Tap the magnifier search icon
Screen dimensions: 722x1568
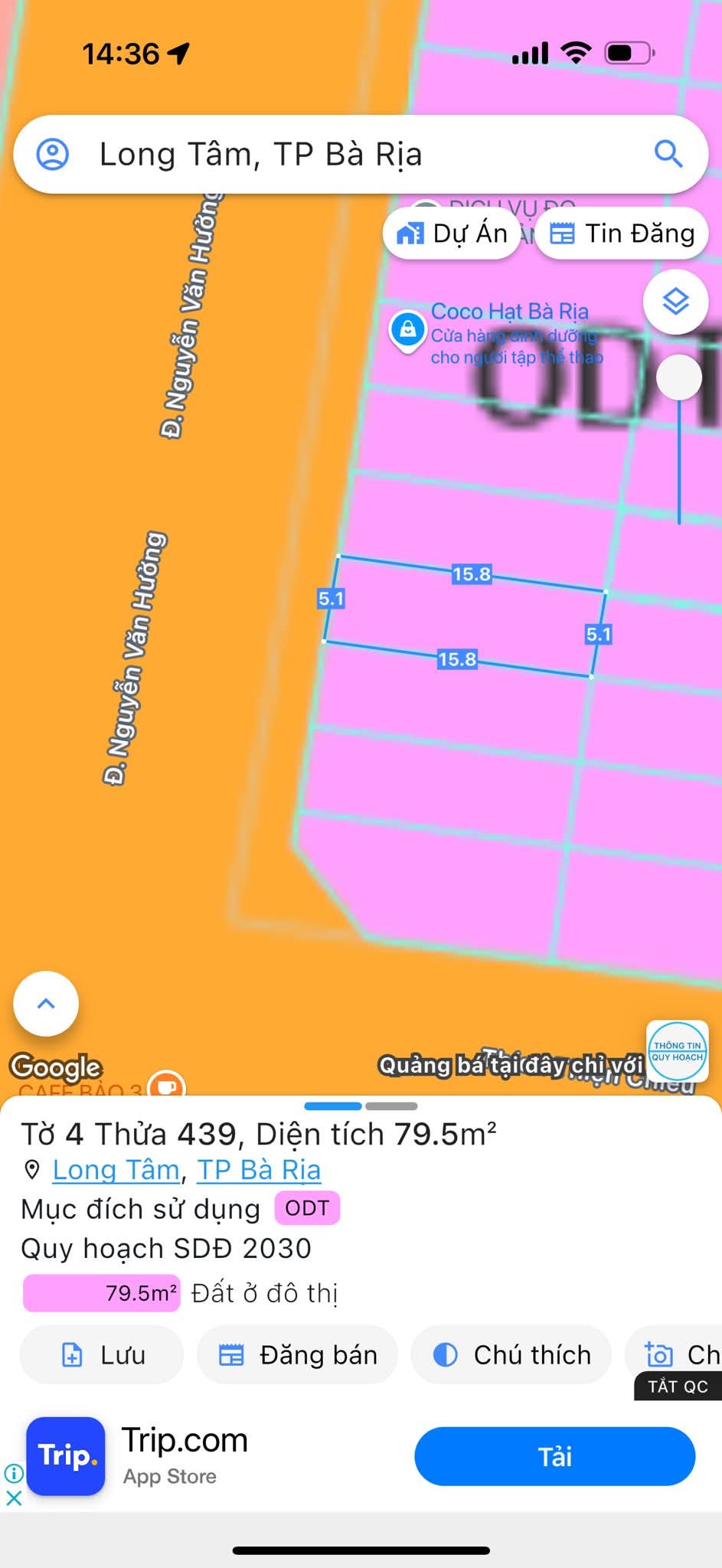pos(668,155)
